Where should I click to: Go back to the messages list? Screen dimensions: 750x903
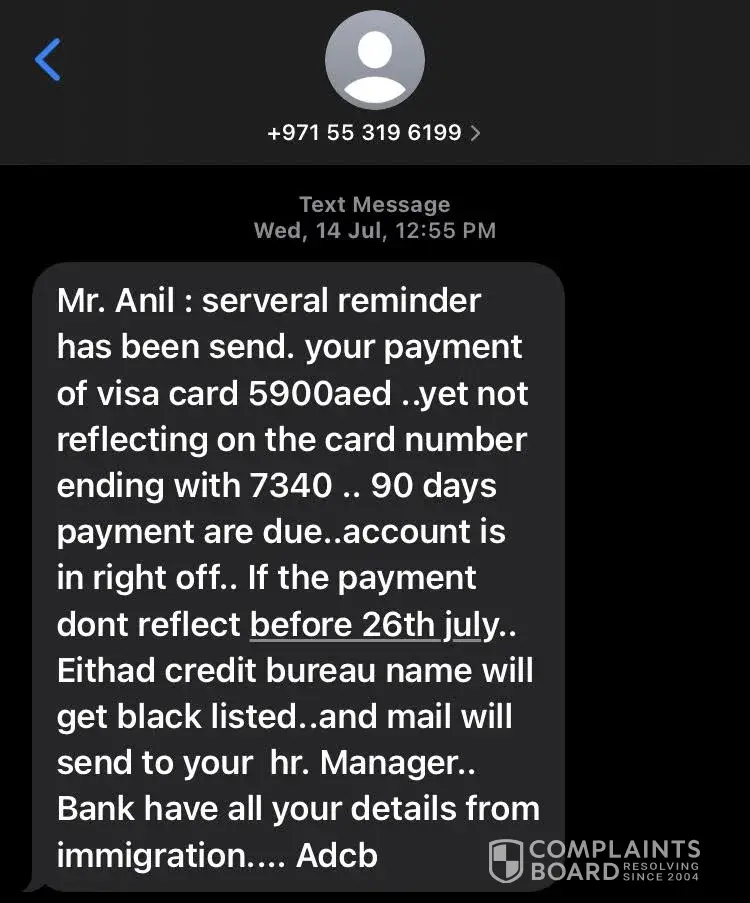pos(48,60)
